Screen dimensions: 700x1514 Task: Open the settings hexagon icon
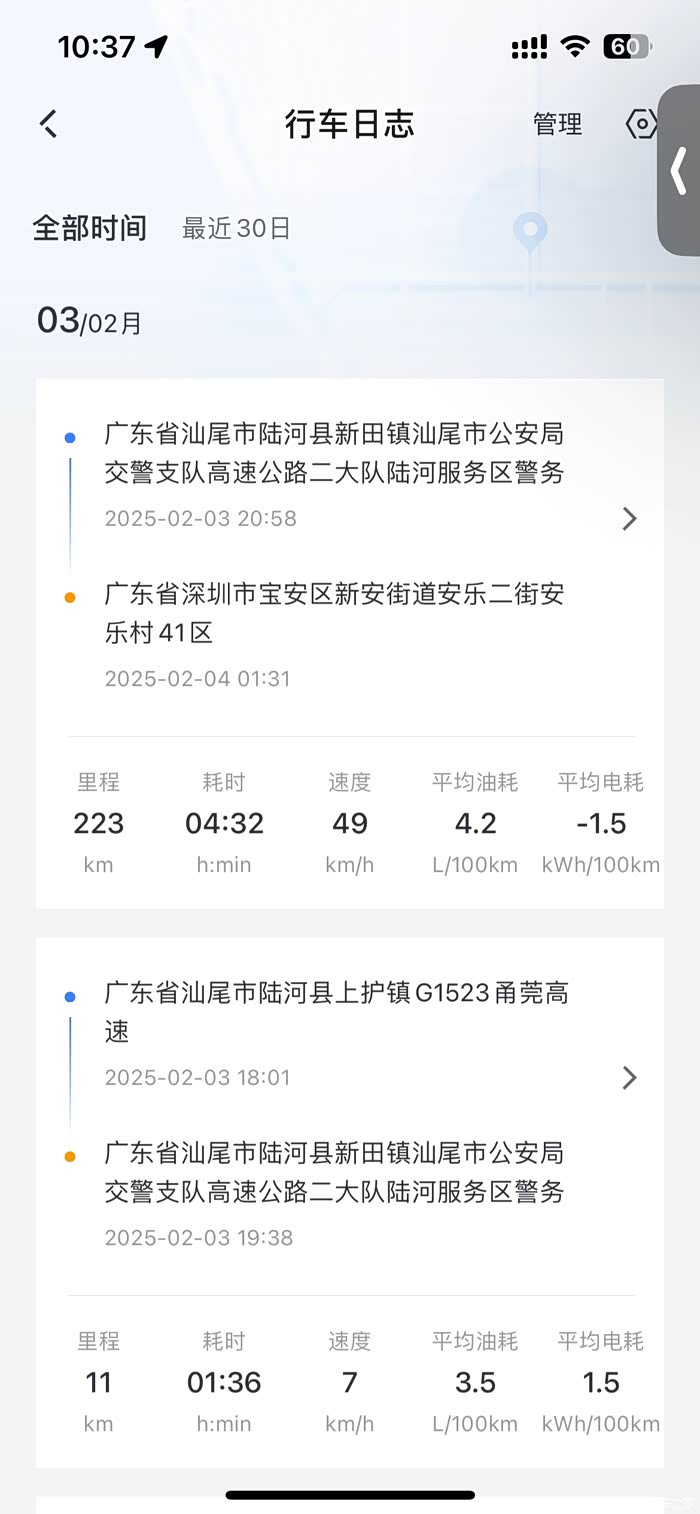[641, 124]
